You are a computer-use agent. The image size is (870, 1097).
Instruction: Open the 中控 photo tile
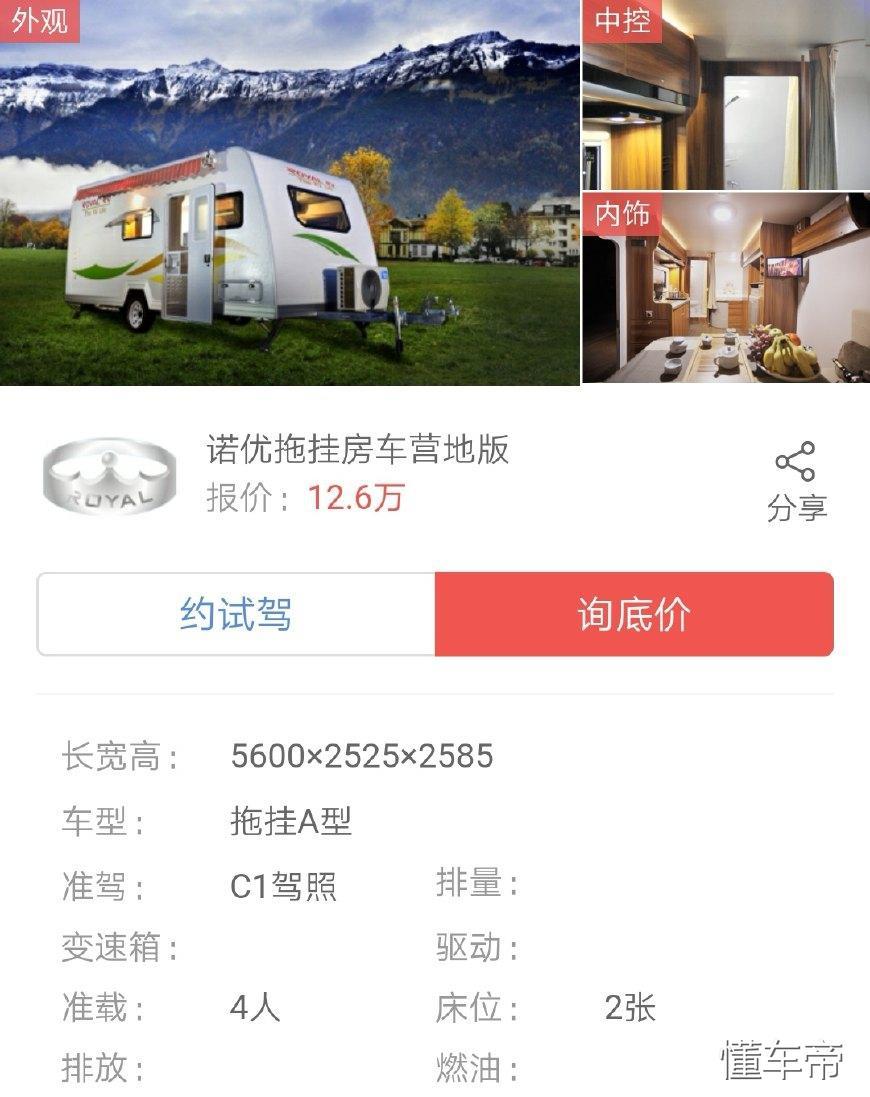coord(726,96)
